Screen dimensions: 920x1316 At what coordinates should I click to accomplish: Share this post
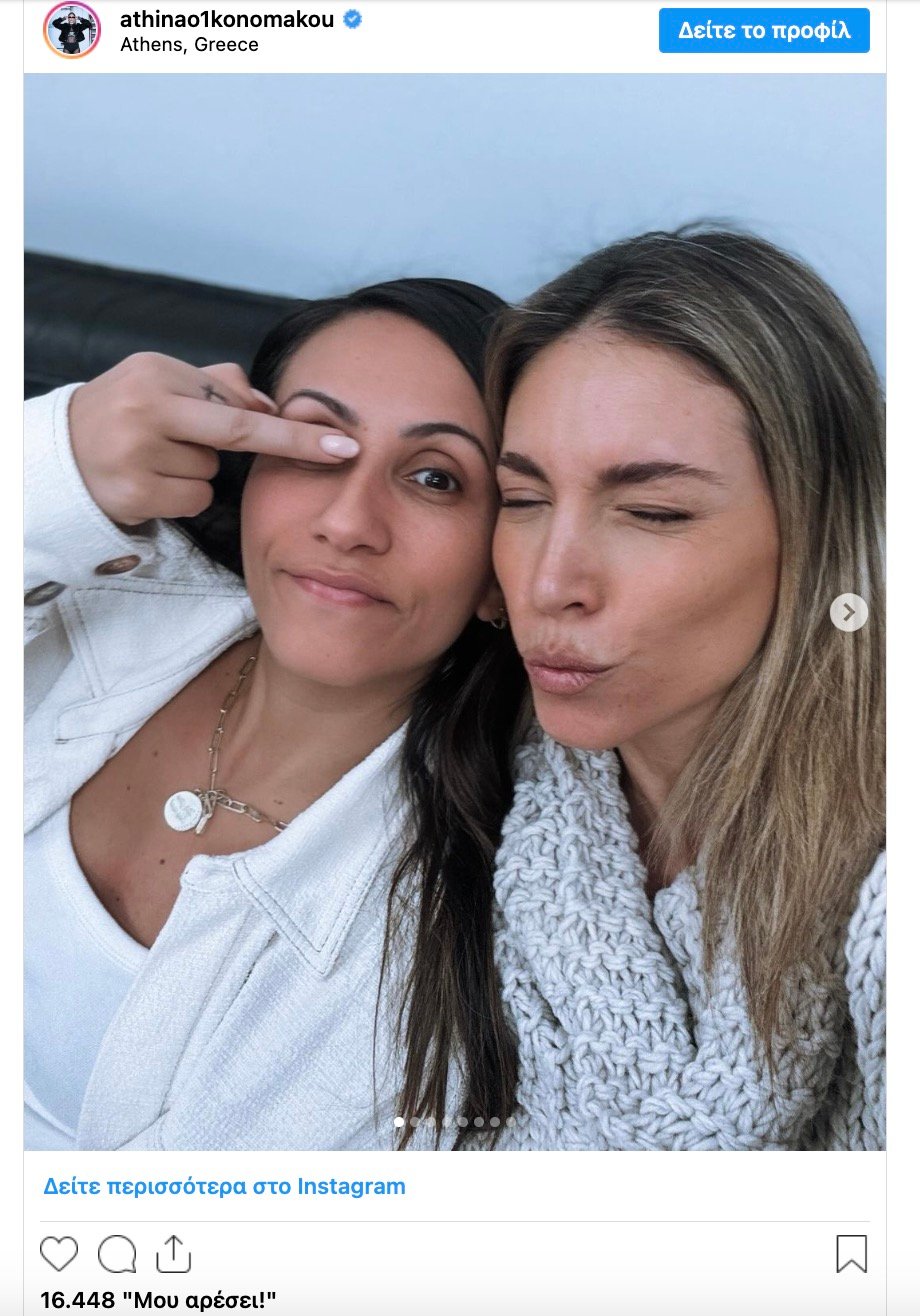(173, 1254)
